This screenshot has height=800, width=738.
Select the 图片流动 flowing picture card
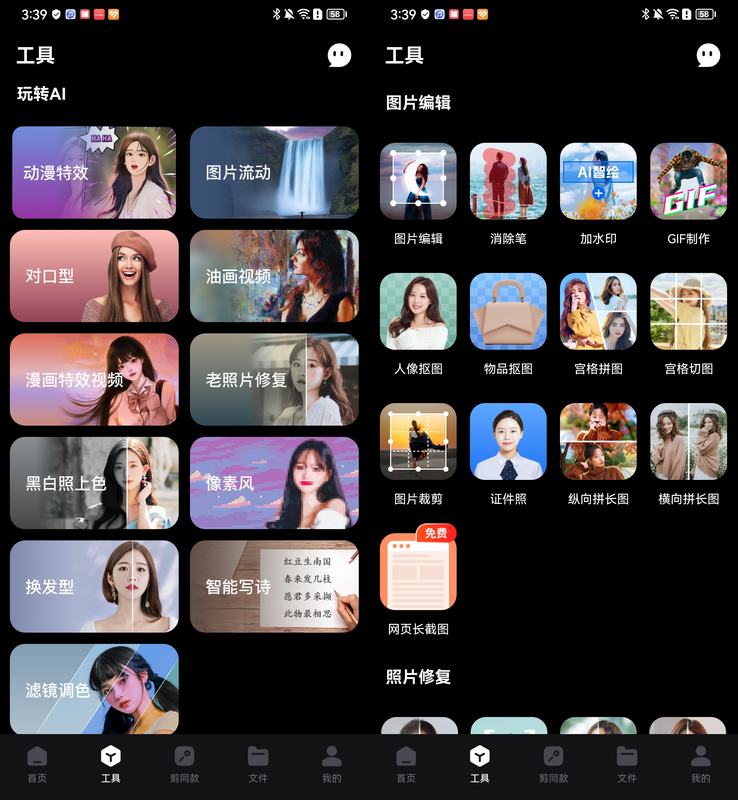point(274,172)
